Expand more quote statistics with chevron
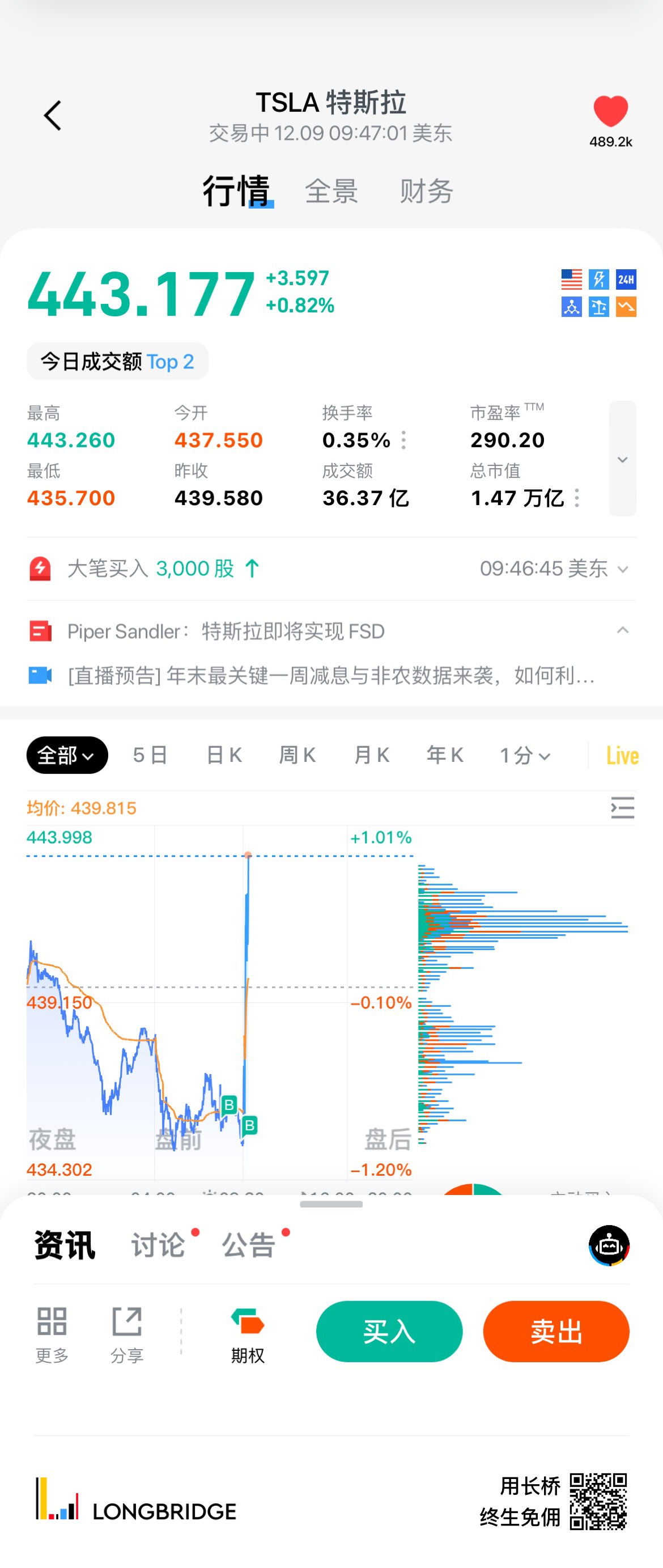This screenshot has height=1568, width=663. click(x=622, y=459)
